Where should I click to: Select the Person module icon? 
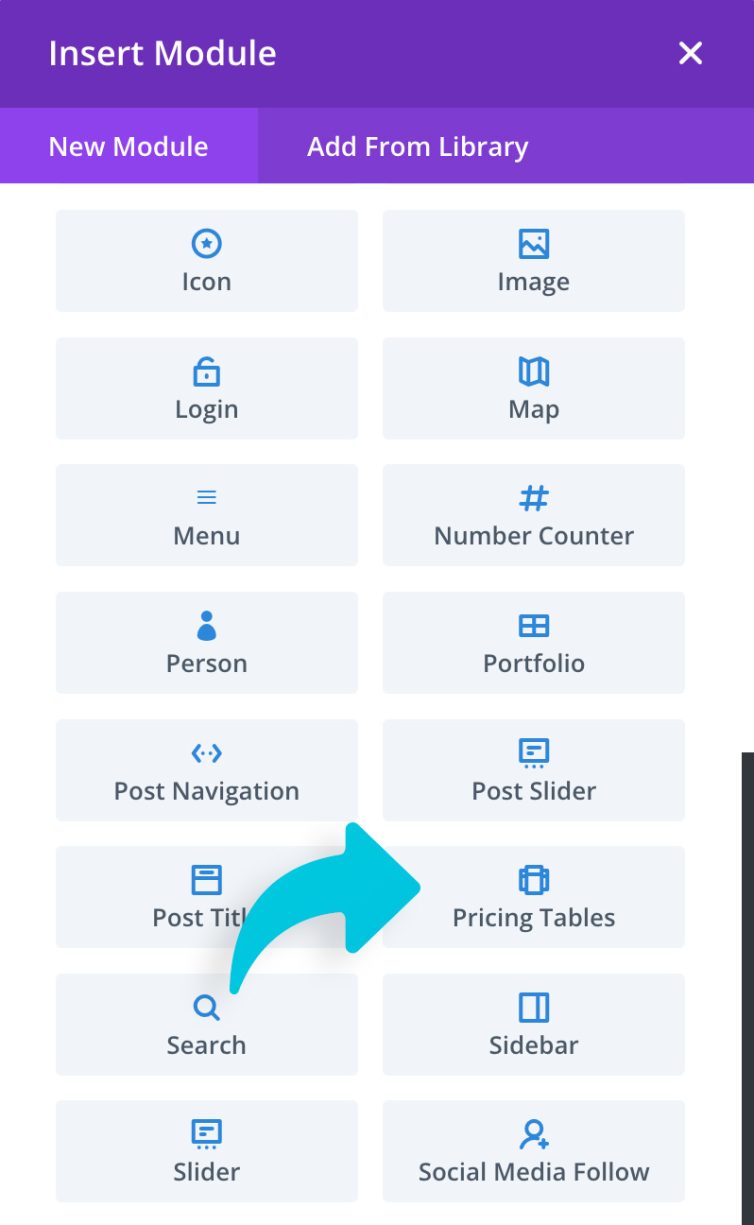(206, 622)
